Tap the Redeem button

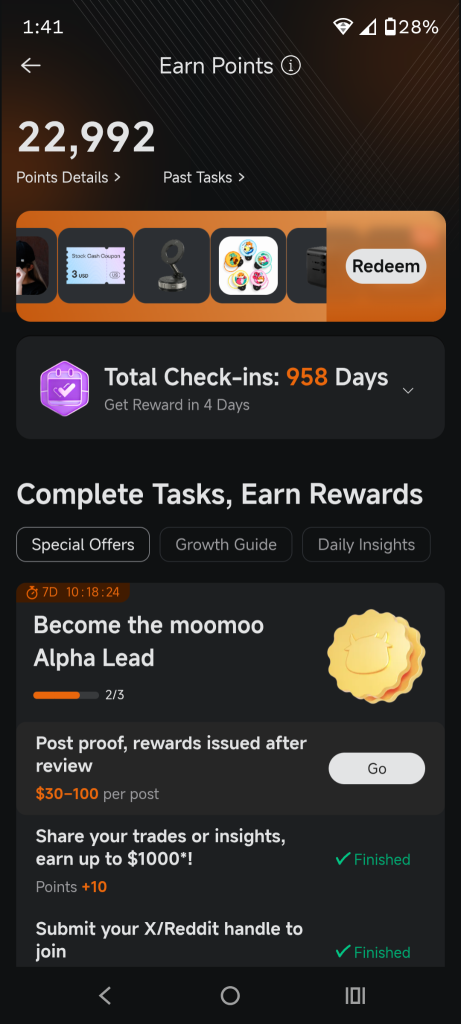coord(385,266)
